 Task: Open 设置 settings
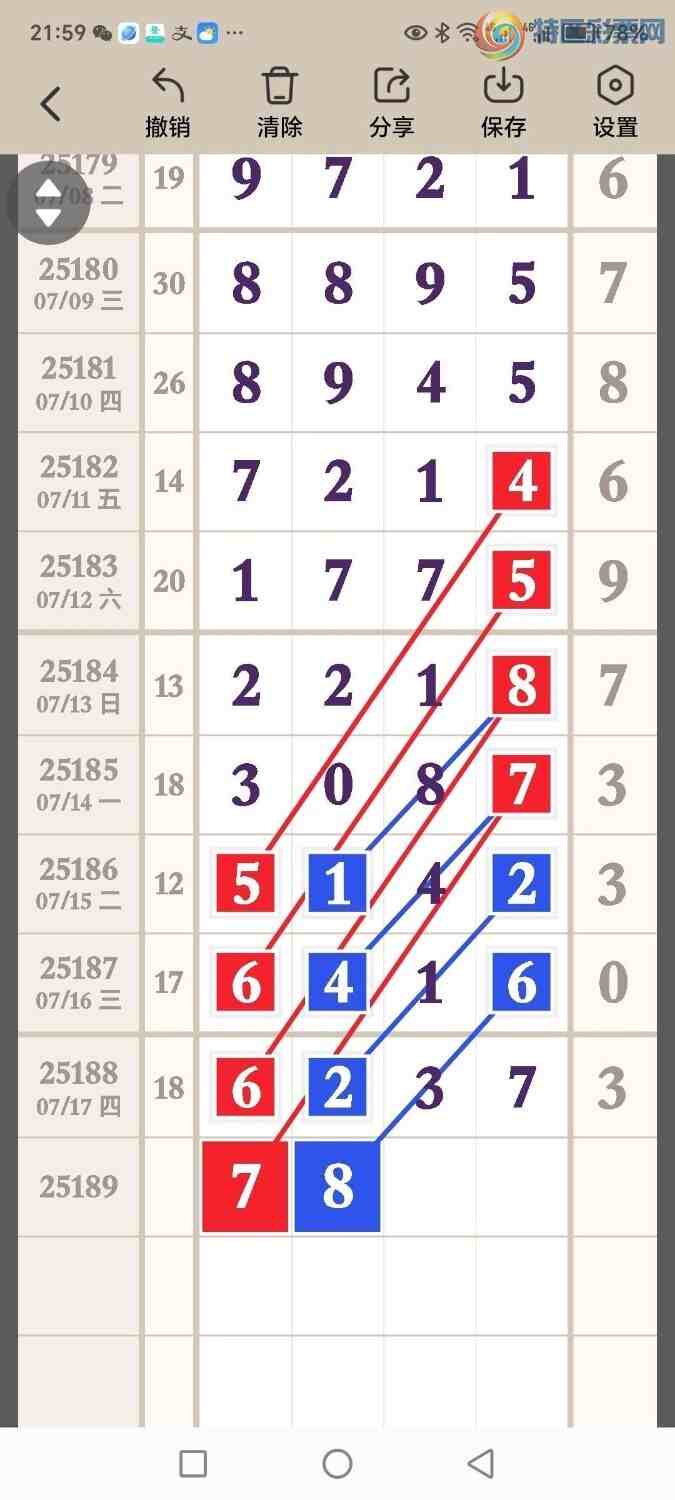(615, 103)
